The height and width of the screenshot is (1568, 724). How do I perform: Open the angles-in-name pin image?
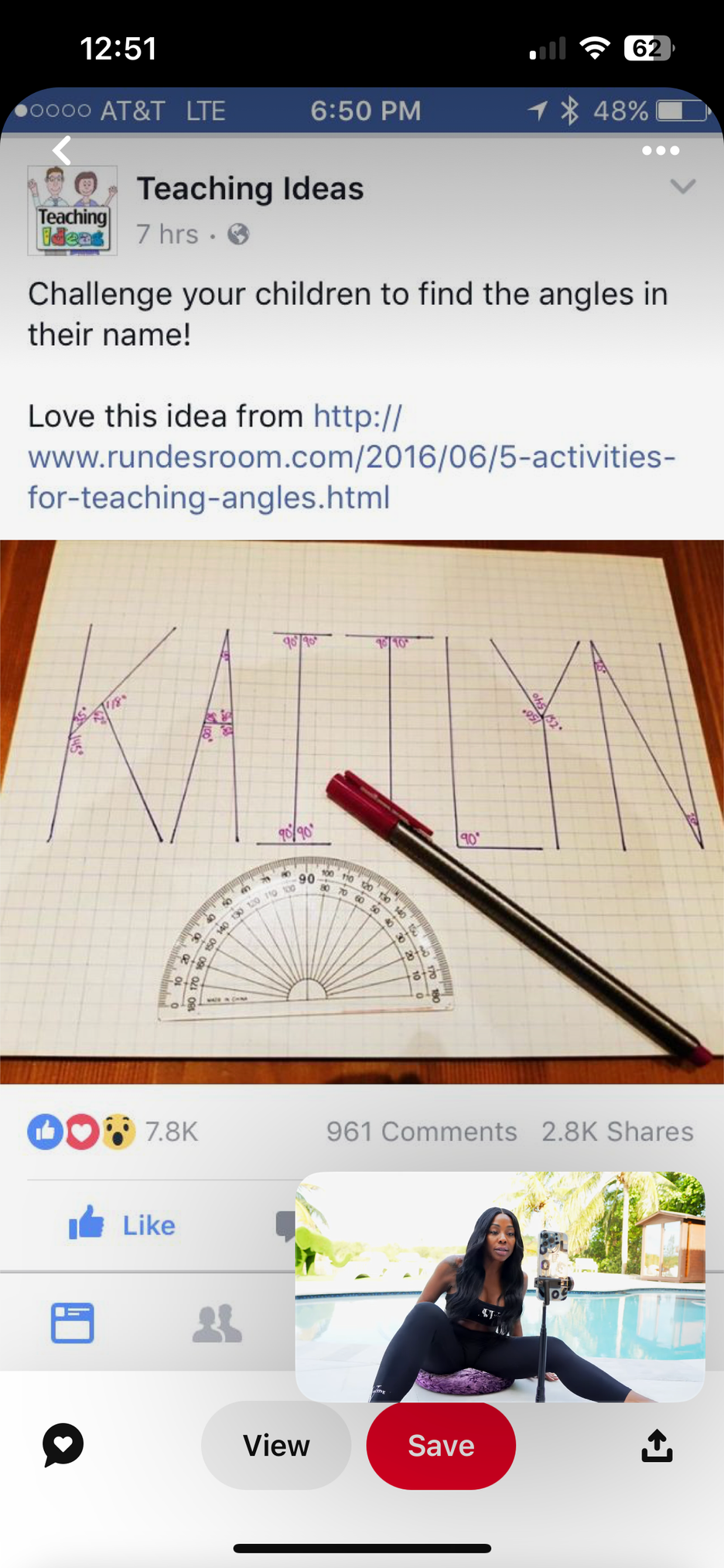pyautogui.click(x=362, y=811)
